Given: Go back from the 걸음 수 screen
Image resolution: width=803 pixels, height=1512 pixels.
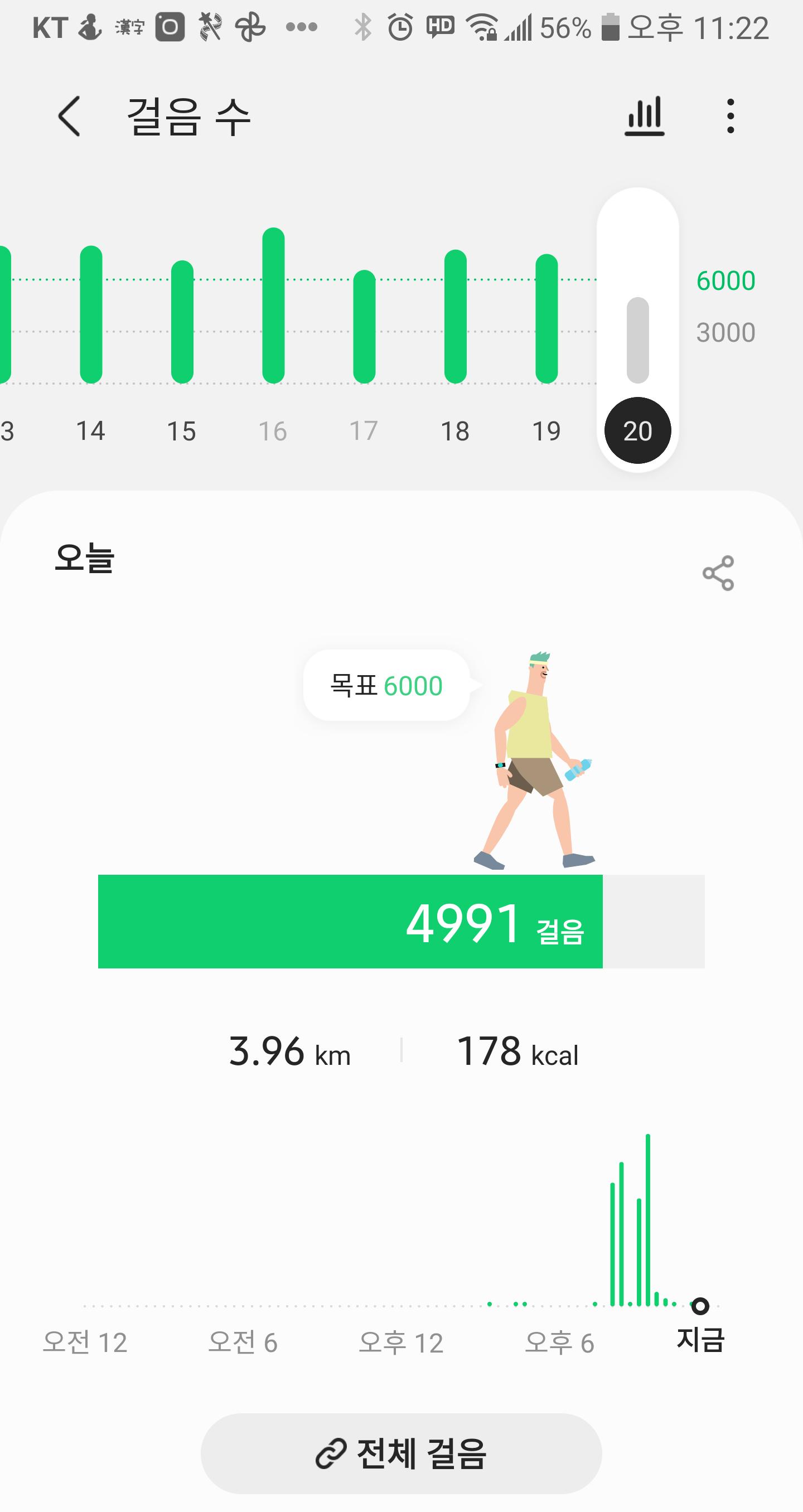Looking at the screenshot, I should pyautogui.click(x=69, y=116).
